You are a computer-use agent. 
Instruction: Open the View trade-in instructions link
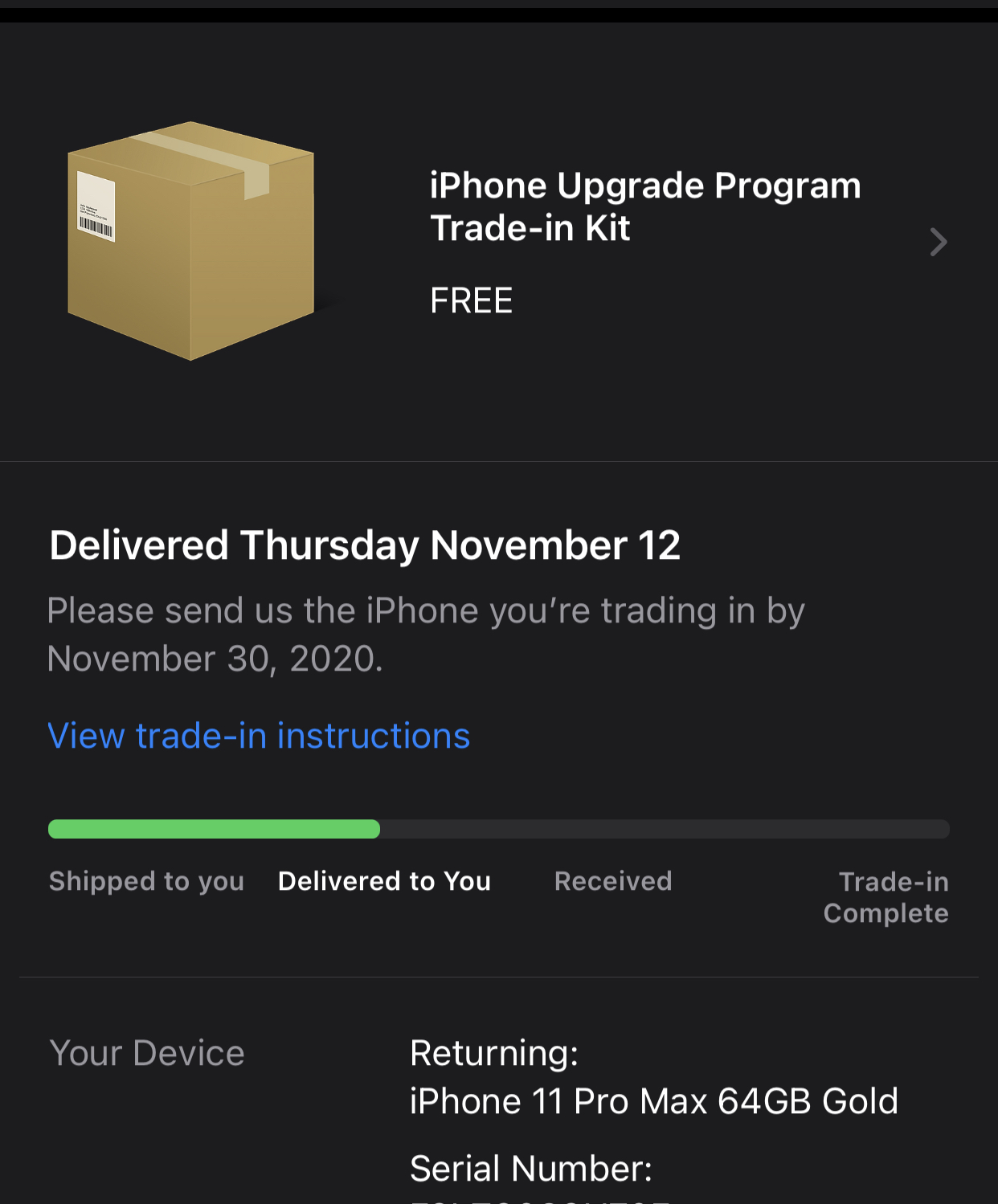pyautogui.click(x=259, y=736)
